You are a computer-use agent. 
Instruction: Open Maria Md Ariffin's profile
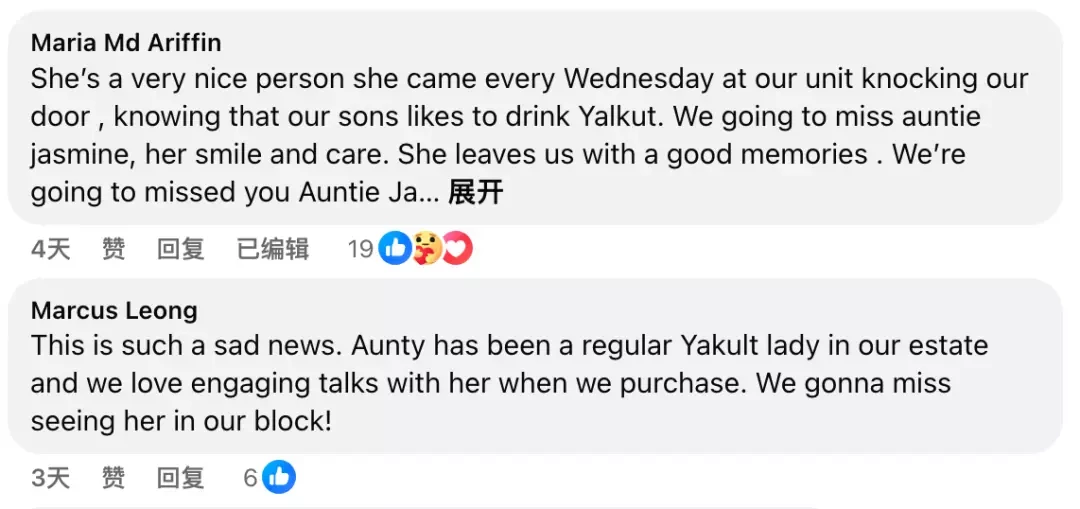tap(126, 43)
